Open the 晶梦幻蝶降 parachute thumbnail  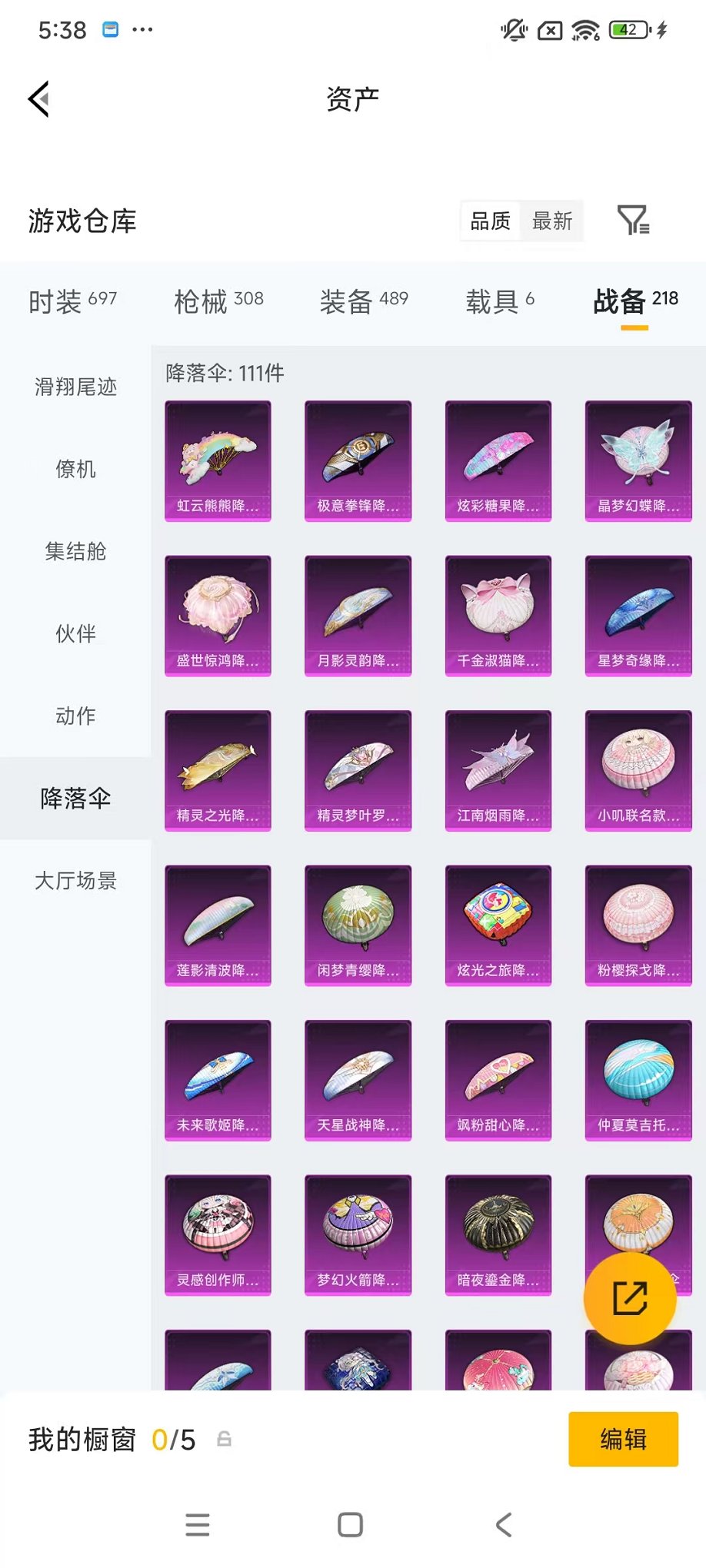(638, 461)
